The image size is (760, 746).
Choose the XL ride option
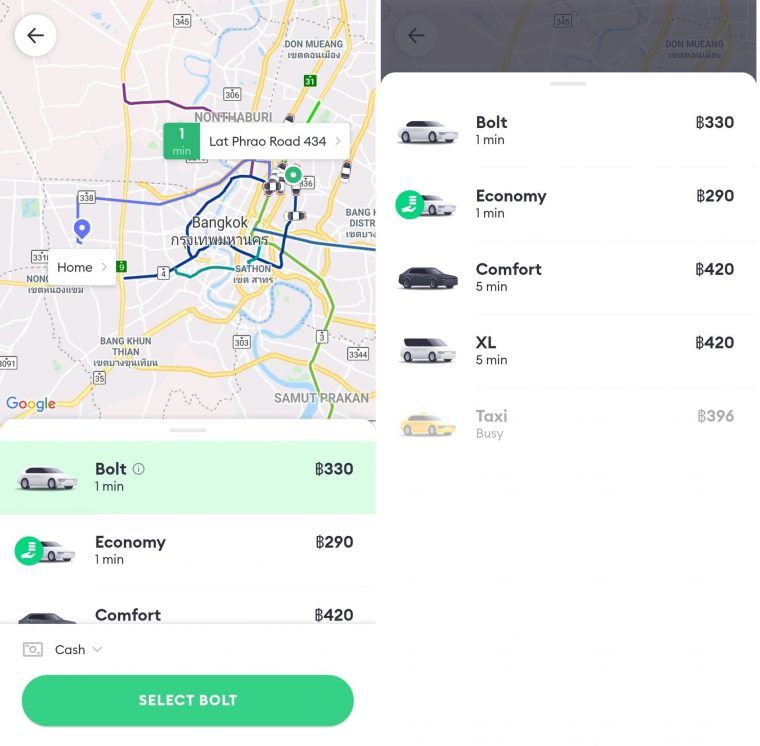[567, 351]
